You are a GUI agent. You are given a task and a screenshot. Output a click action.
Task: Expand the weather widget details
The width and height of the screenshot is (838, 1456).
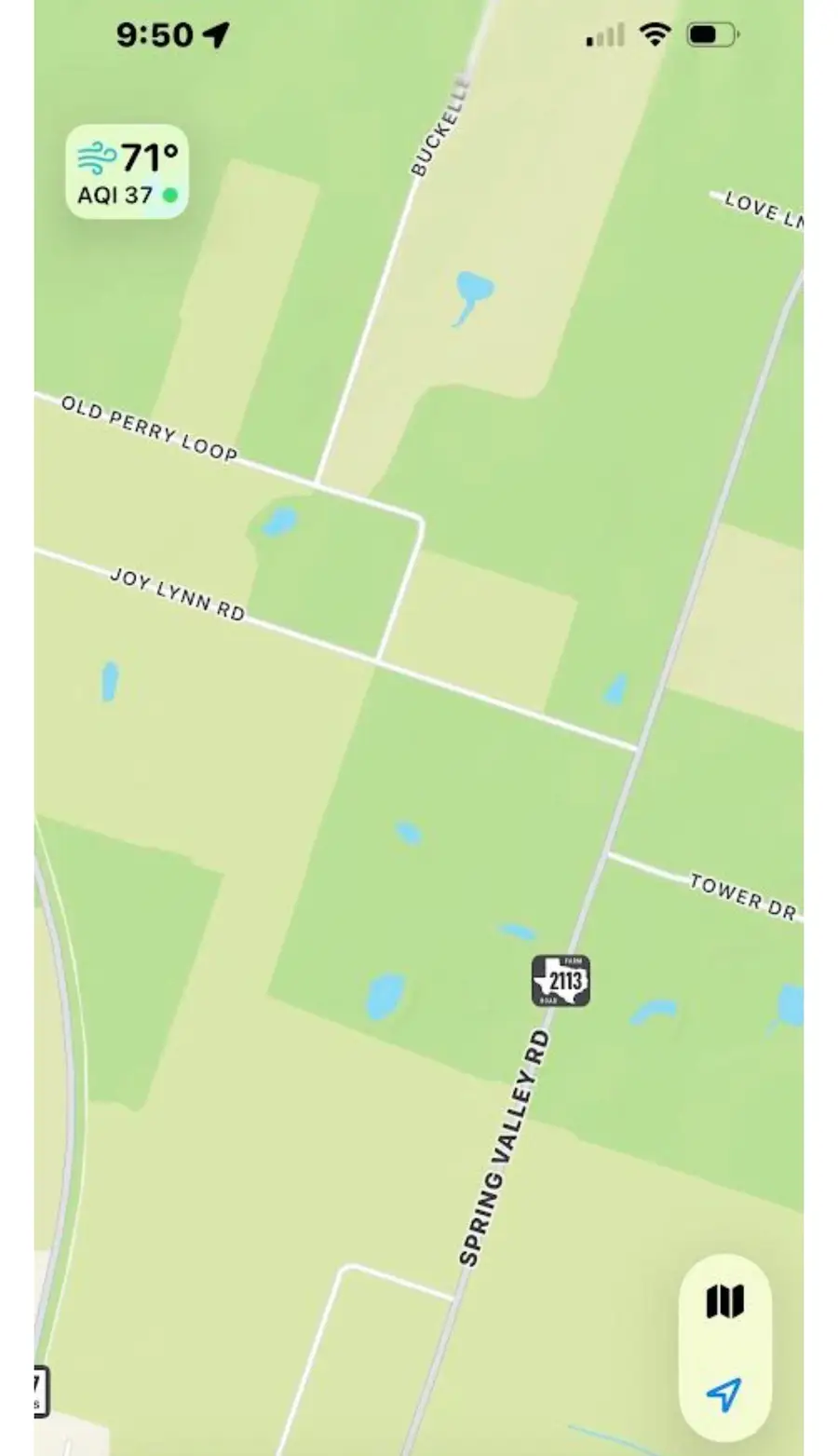(x=128, y=172)
